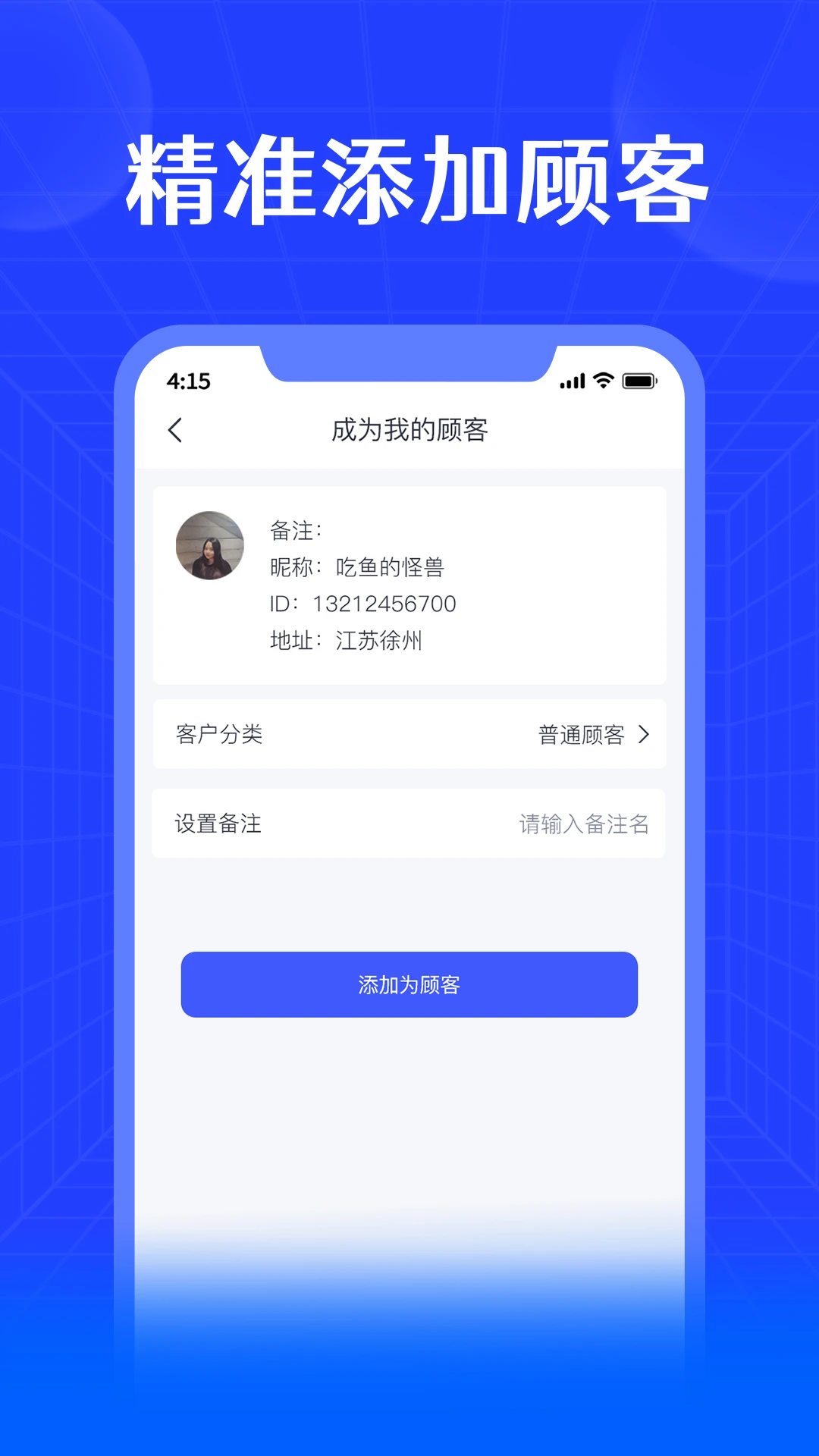The image size is (819, 1456).
Task: Select the header area of the page
Action: click(409, 428)
